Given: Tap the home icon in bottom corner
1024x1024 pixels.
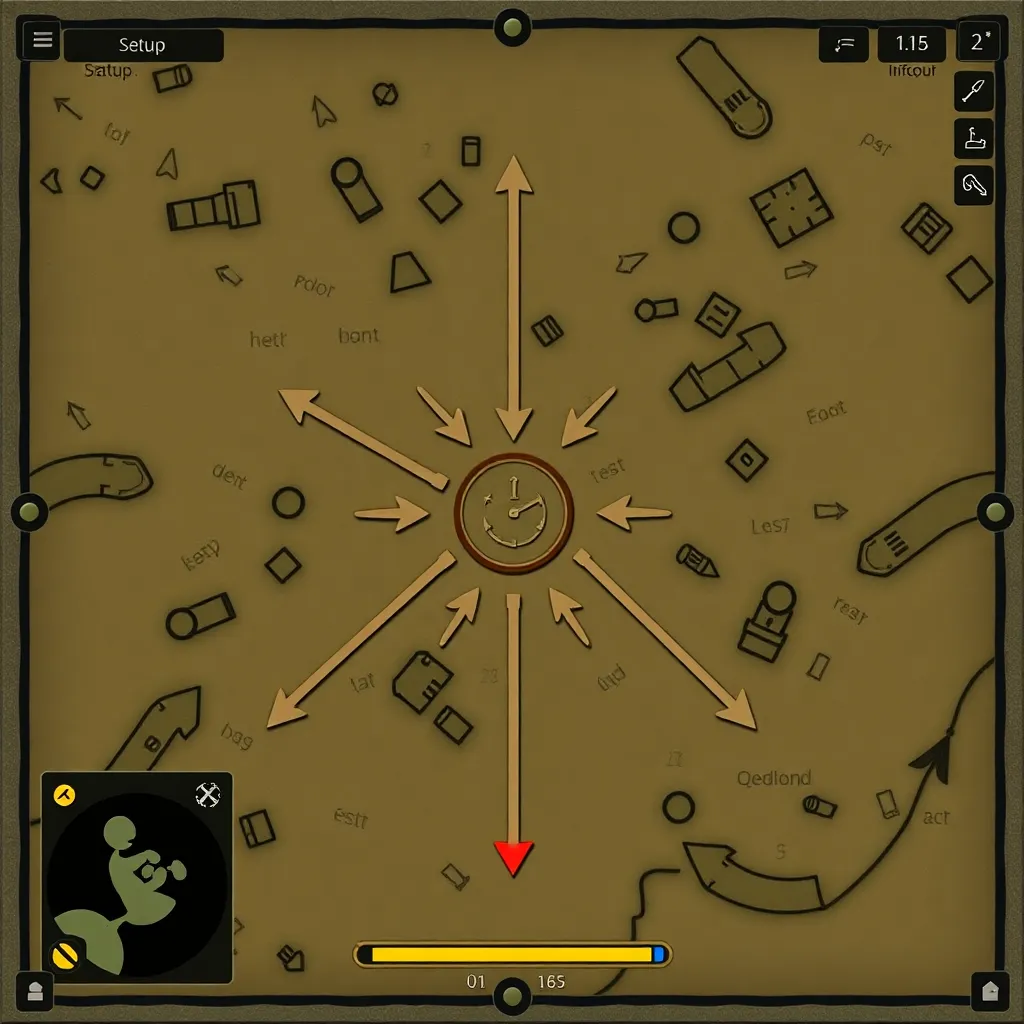Looking at the screenshot, I should [990, 990].
